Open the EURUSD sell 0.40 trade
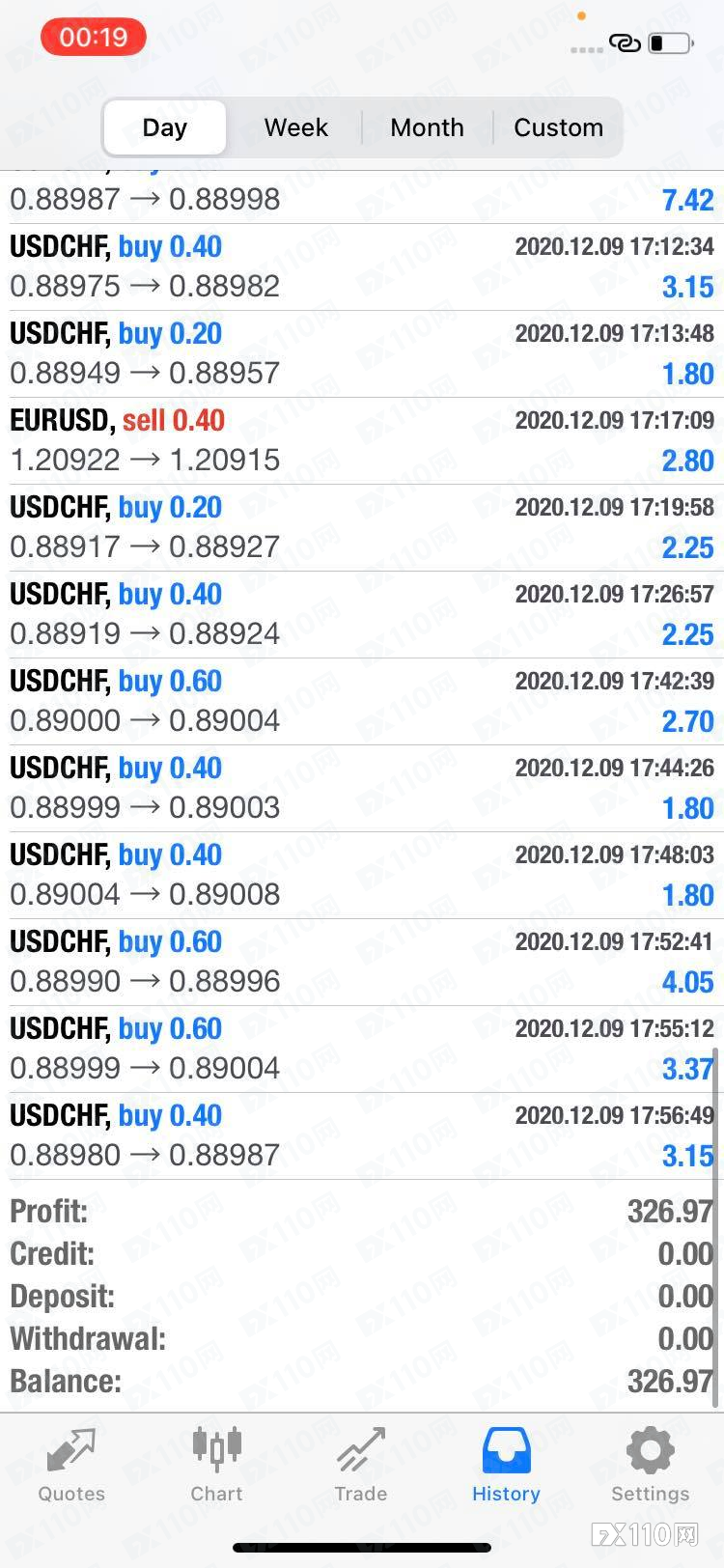724x1568 pixels. click(x=362, y=440)
